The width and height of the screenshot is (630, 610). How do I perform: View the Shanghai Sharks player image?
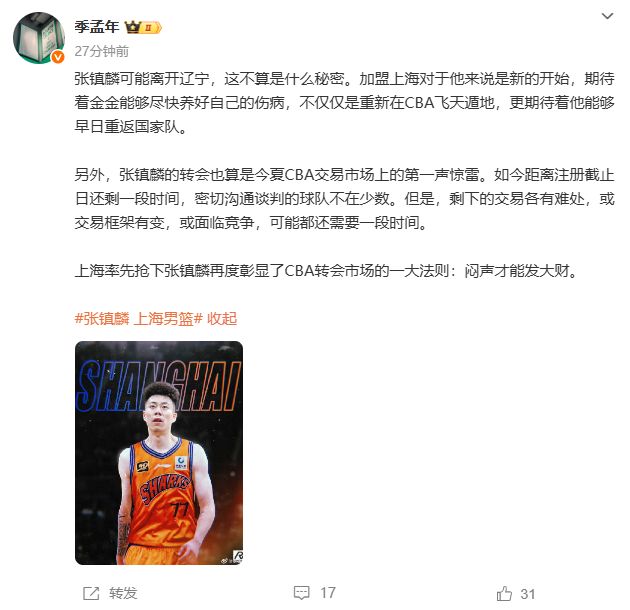159,452
